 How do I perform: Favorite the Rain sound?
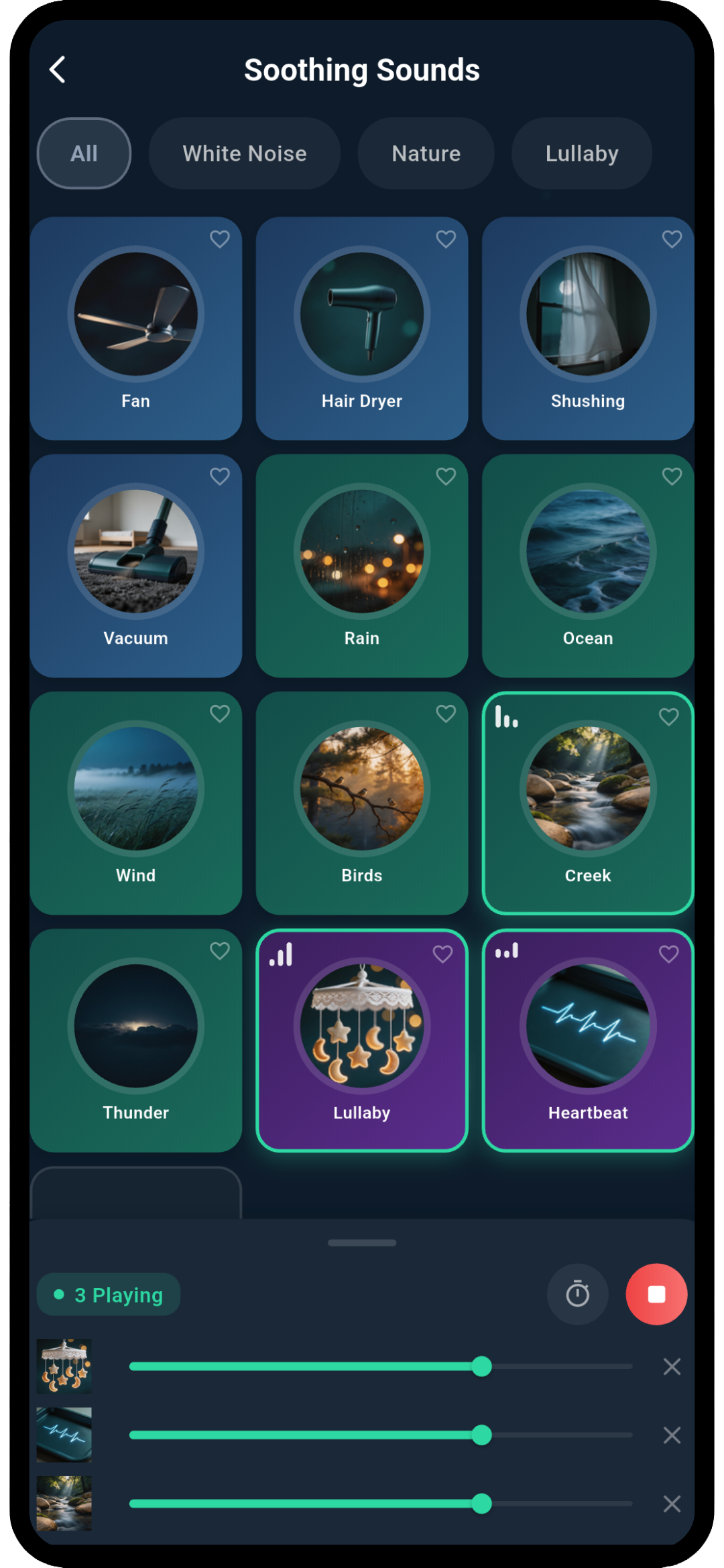click(x=444, y=476)
